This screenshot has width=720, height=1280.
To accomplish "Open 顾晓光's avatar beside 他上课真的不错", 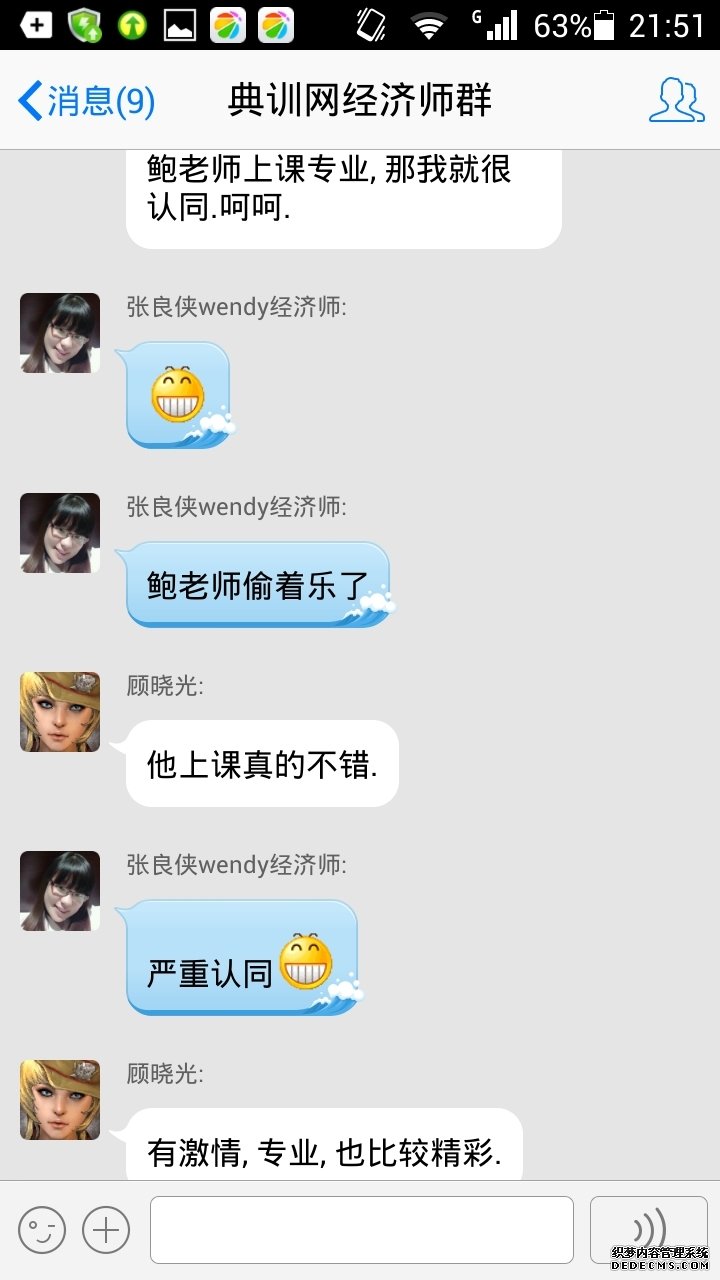I will tap(60, 712).
